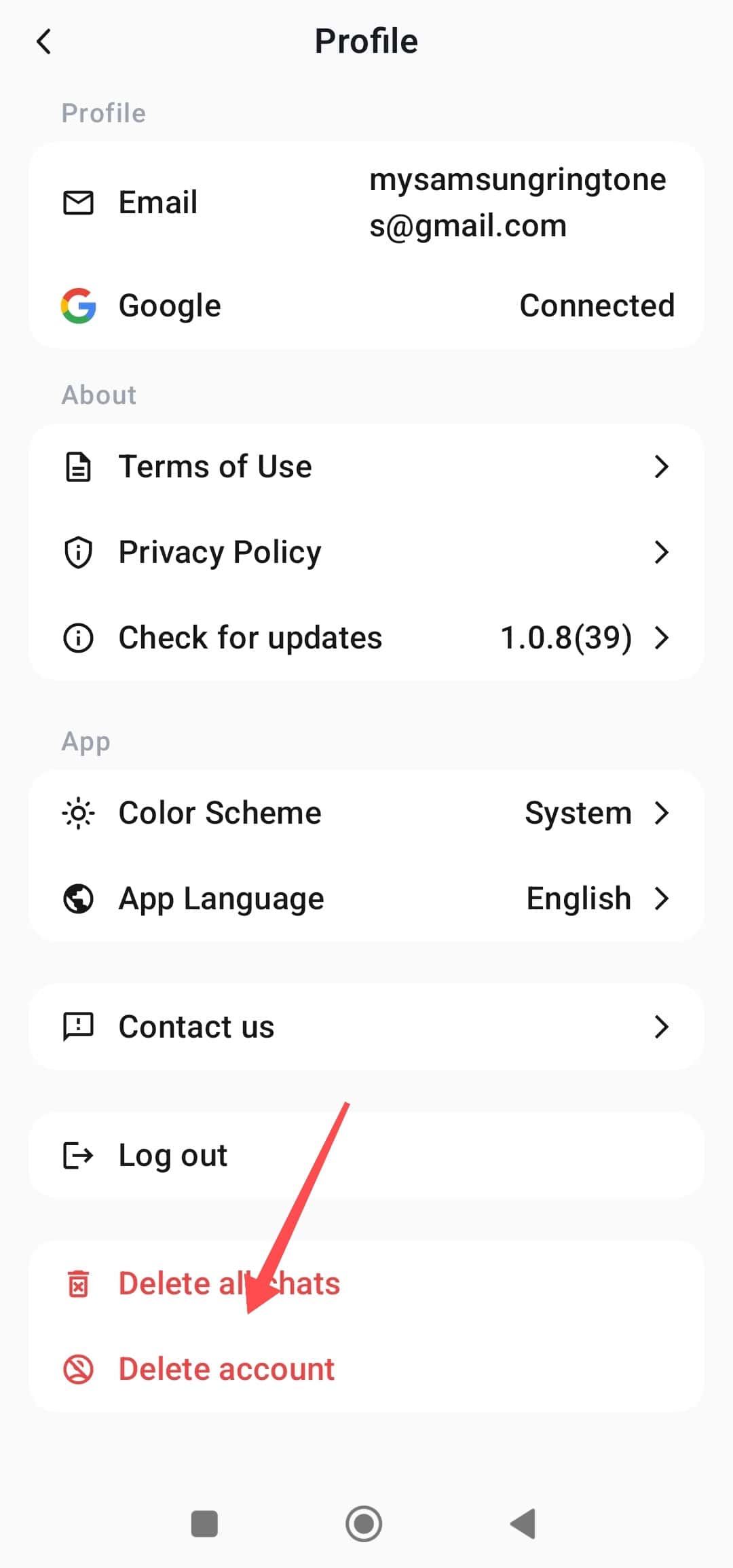
Task: Open the Google connected account row
Action: (366, 306)
